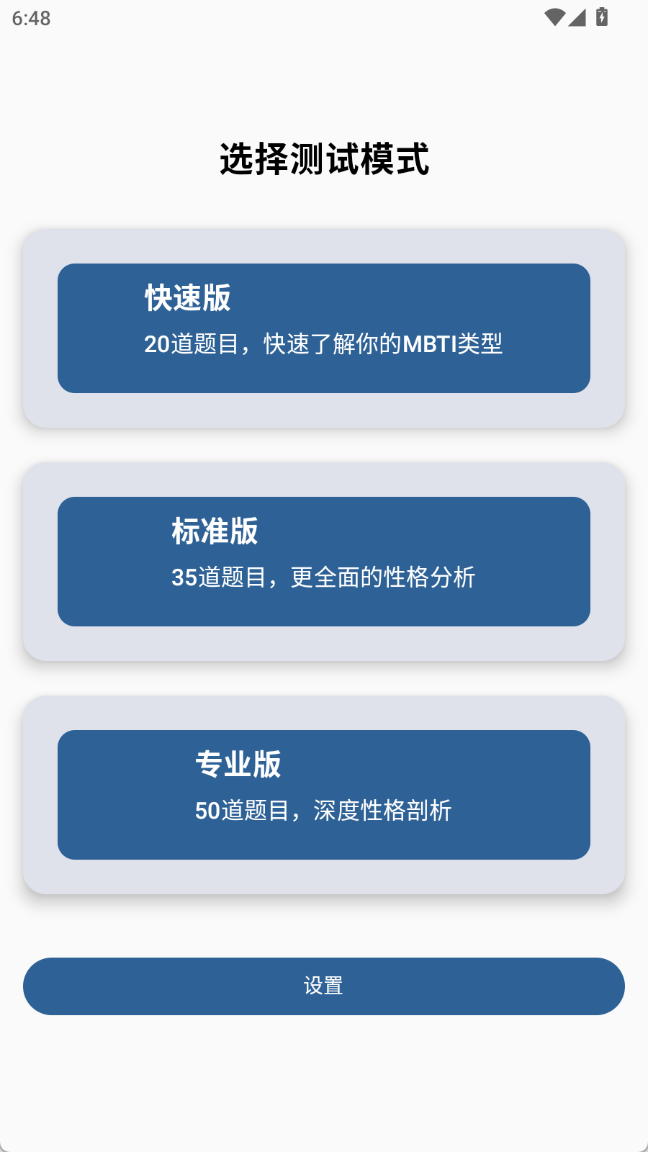Open 设置 settings

(323, 986)
